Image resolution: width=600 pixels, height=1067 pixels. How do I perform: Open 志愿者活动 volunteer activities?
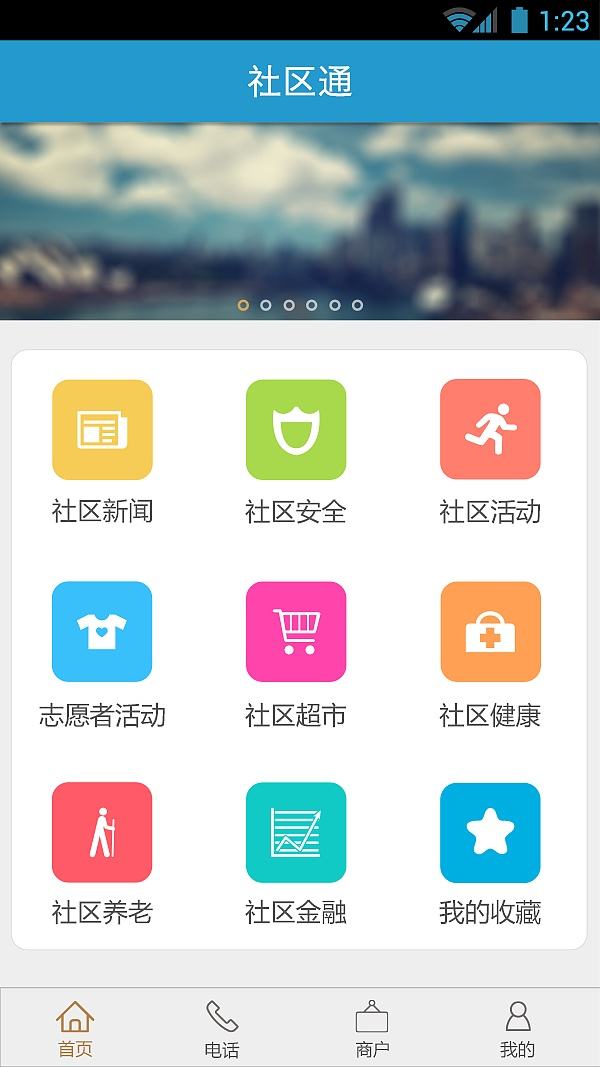[x=102, y=632]
